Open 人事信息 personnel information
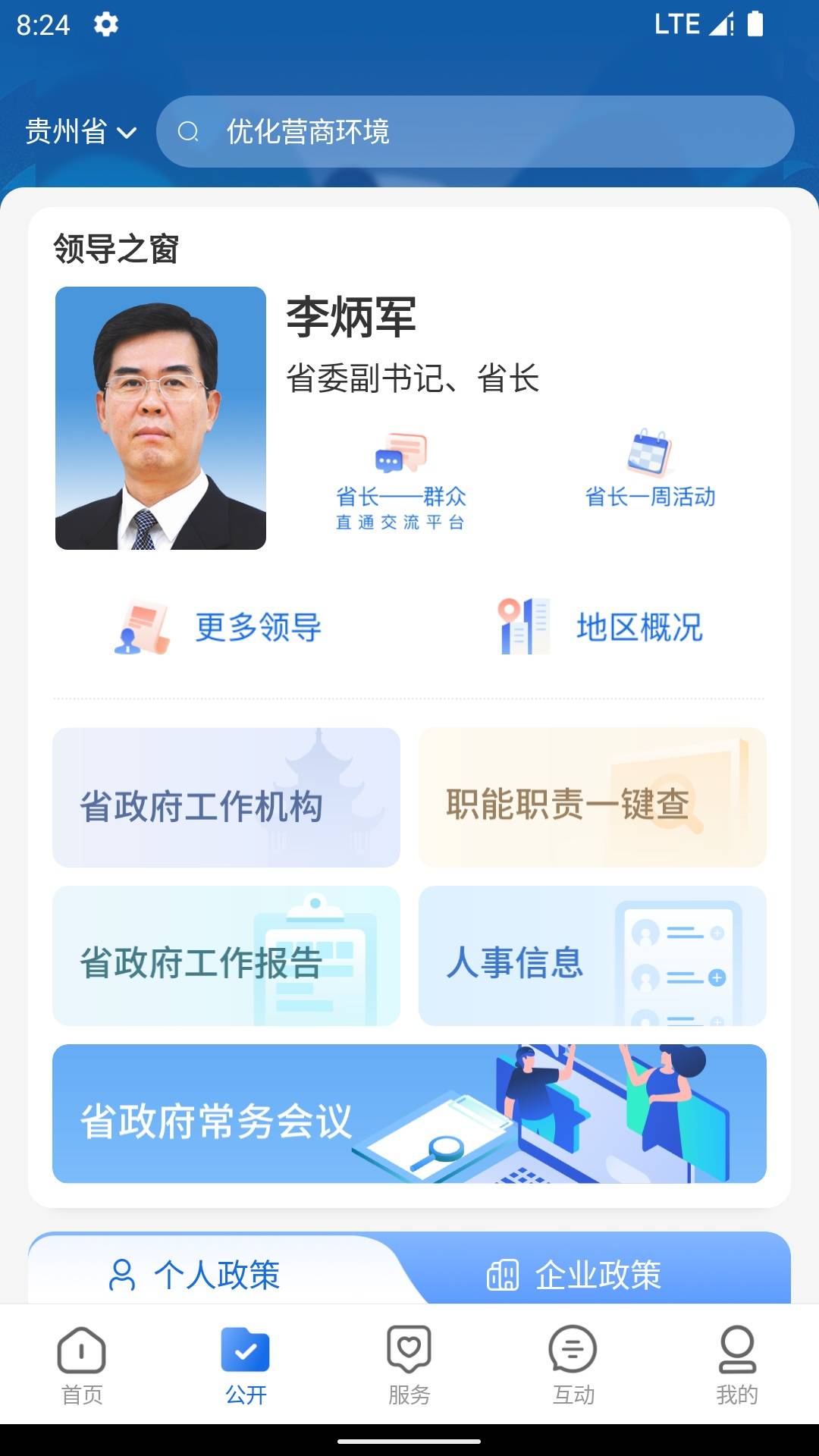819x1456 pixels. tap(592, 956)
